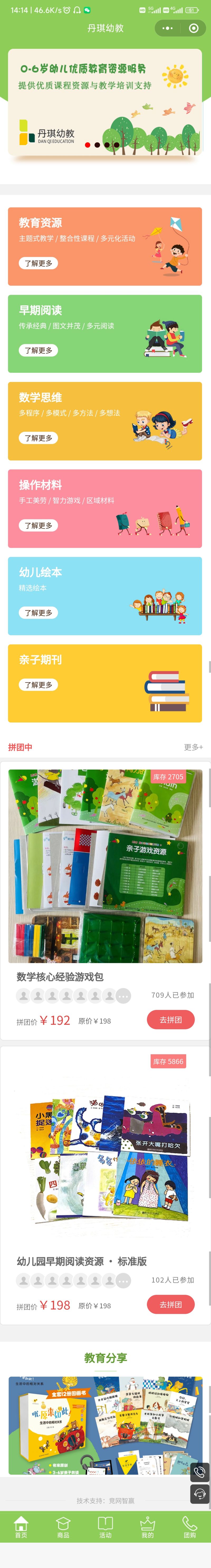The image size is (211, 1568).
Task: Close the mini program with the circle button
Action: tap(193, 28)
